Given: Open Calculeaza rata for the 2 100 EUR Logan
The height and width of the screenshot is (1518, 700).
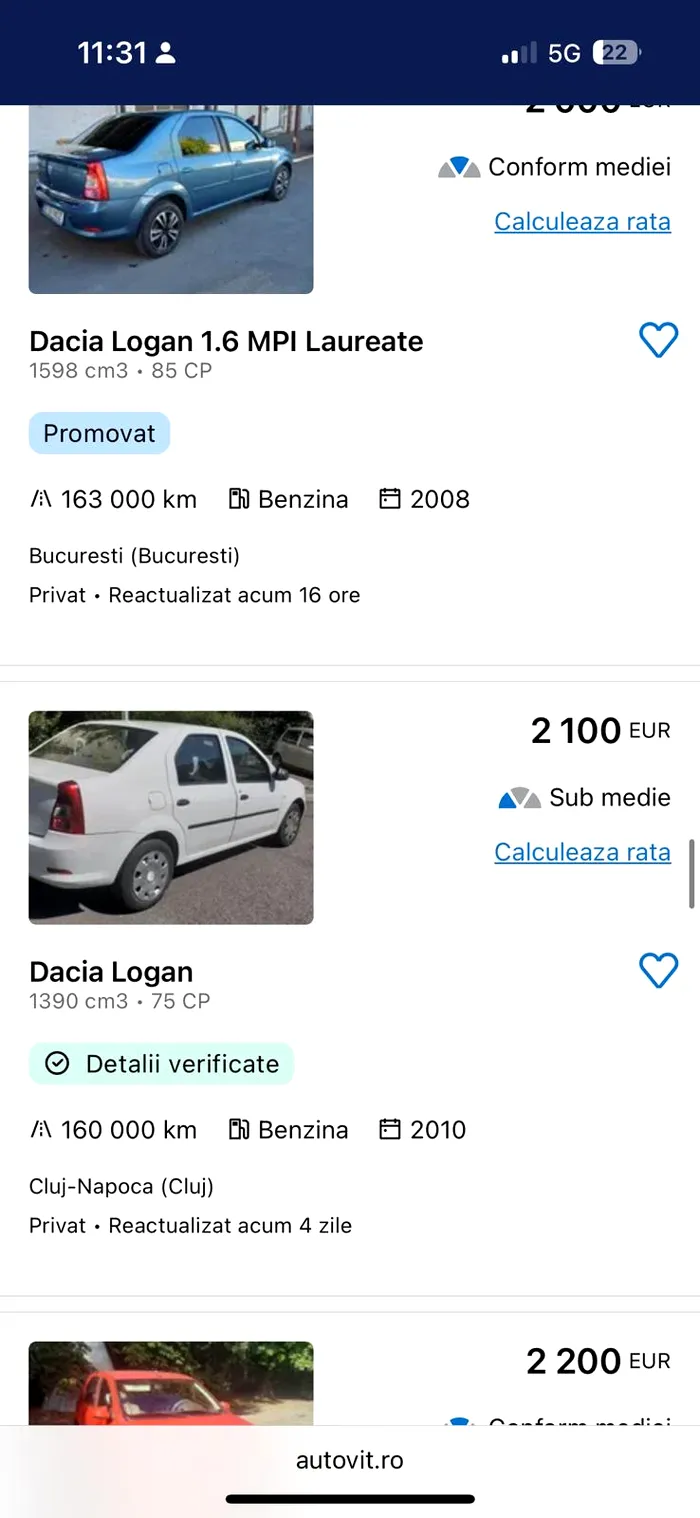Looking at the screenshot, I should coord(582,852).
